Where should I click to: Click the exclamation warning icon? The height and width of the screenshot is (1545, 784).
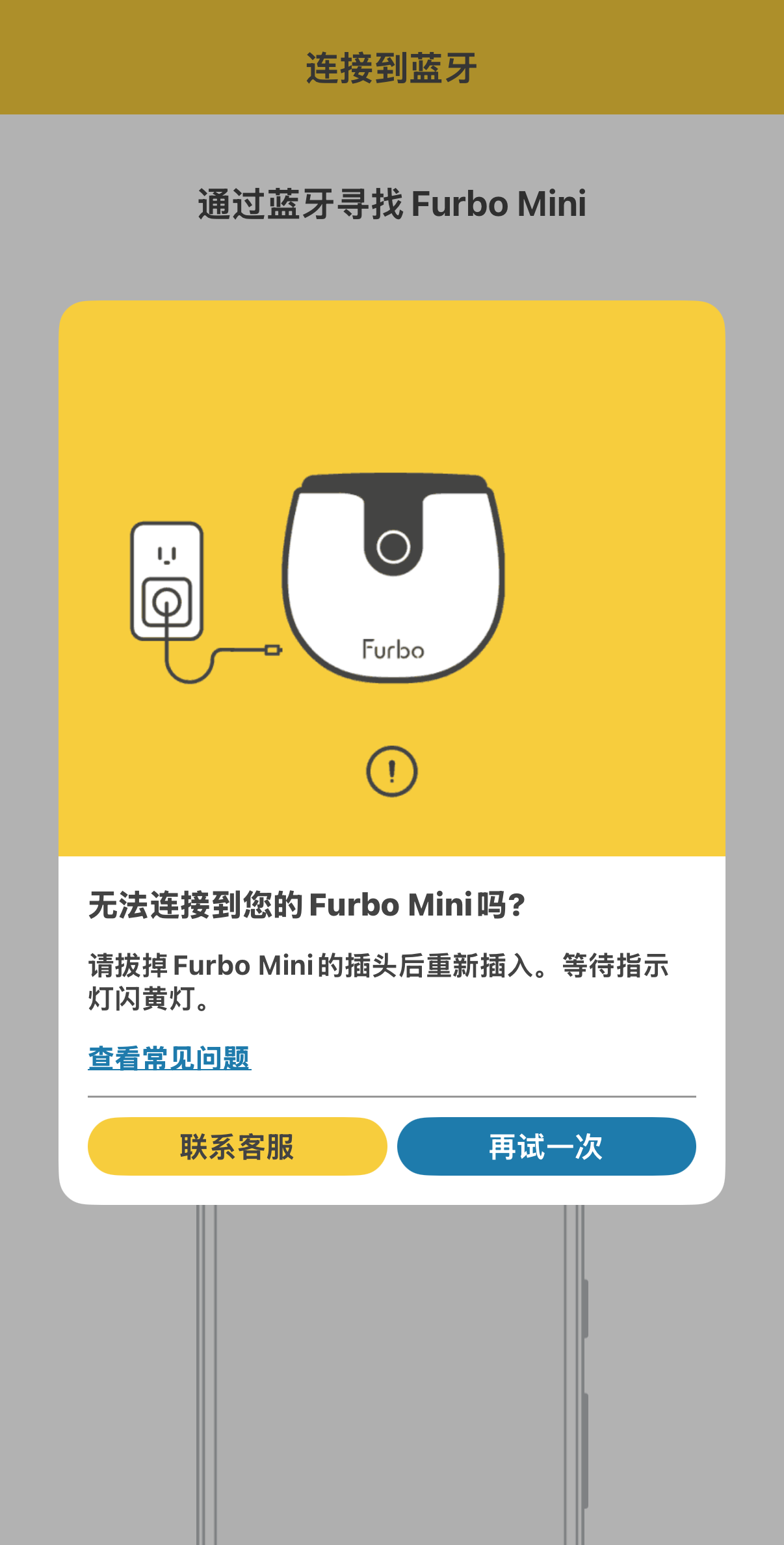point(391,773)
